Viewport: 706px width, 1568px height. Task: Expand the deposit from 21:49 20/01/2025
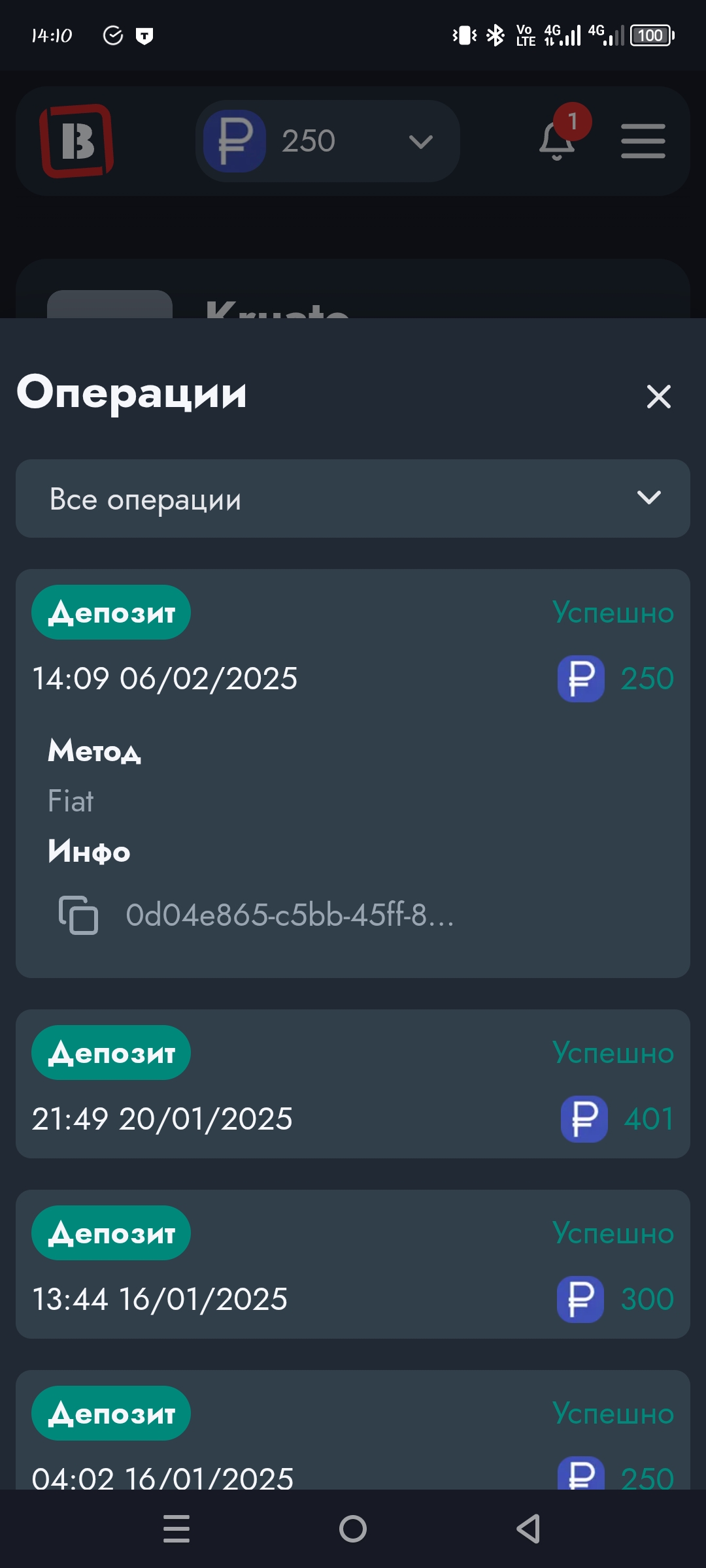353,1084
